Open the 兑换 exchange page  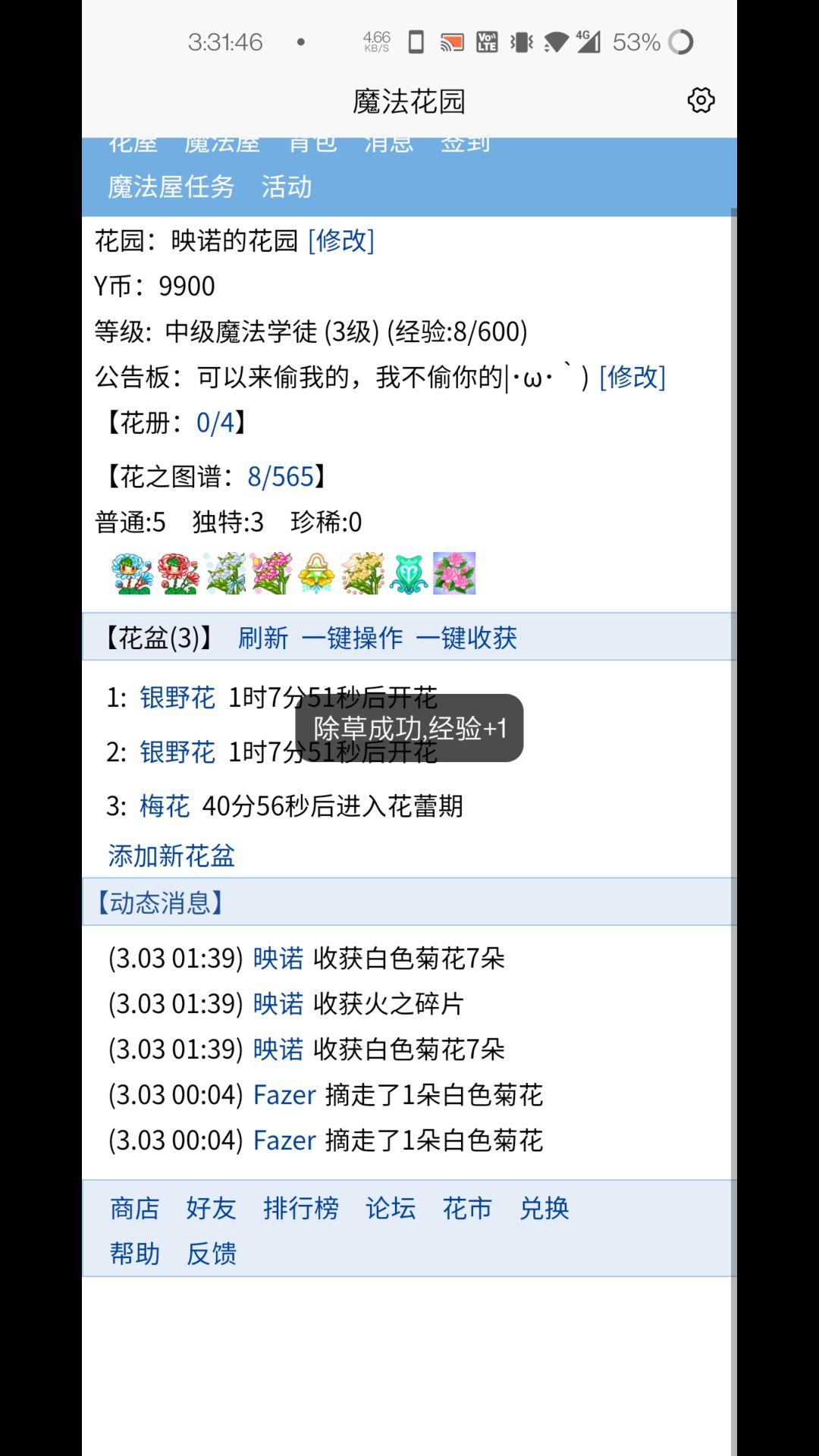coord(544,1208)
